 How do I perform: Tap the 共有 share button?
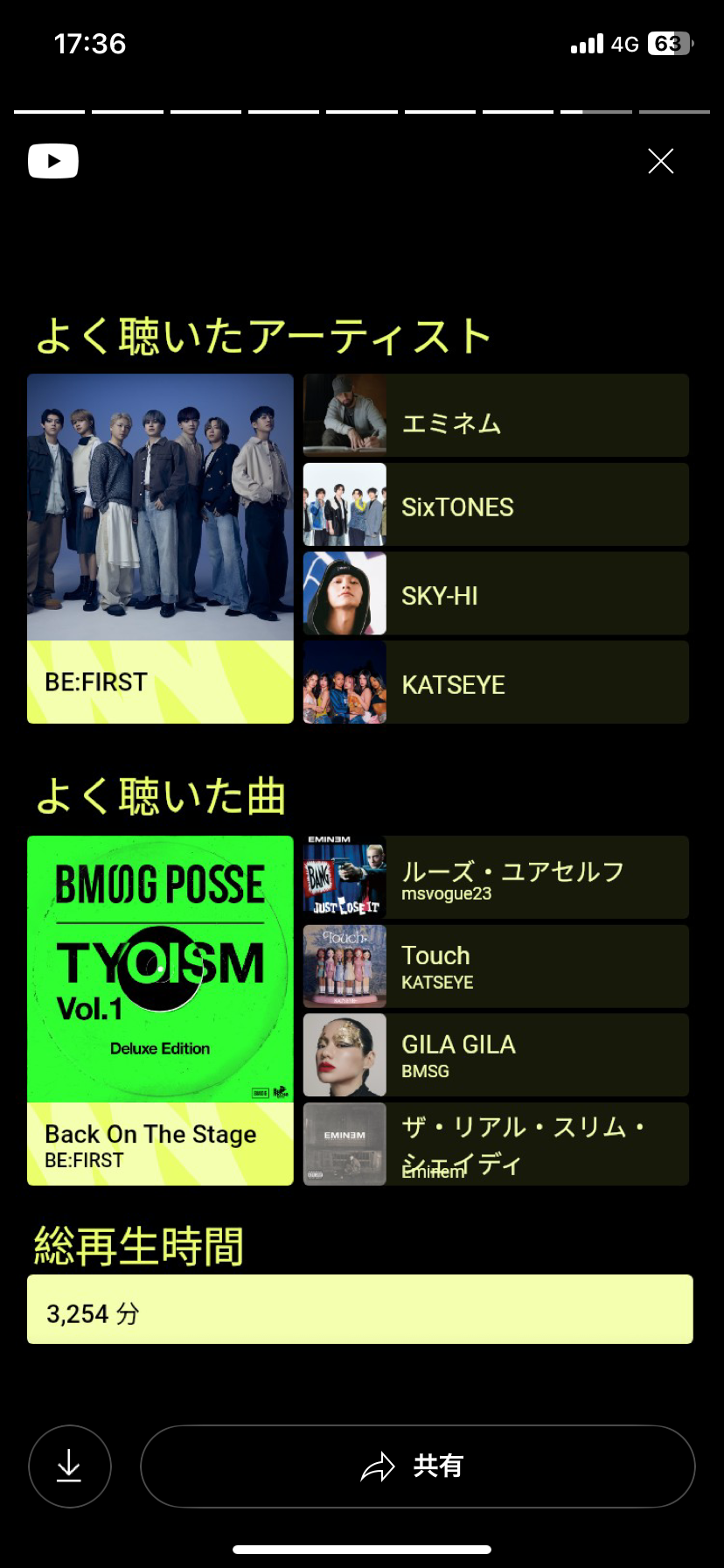click(x=417, y=1466)
